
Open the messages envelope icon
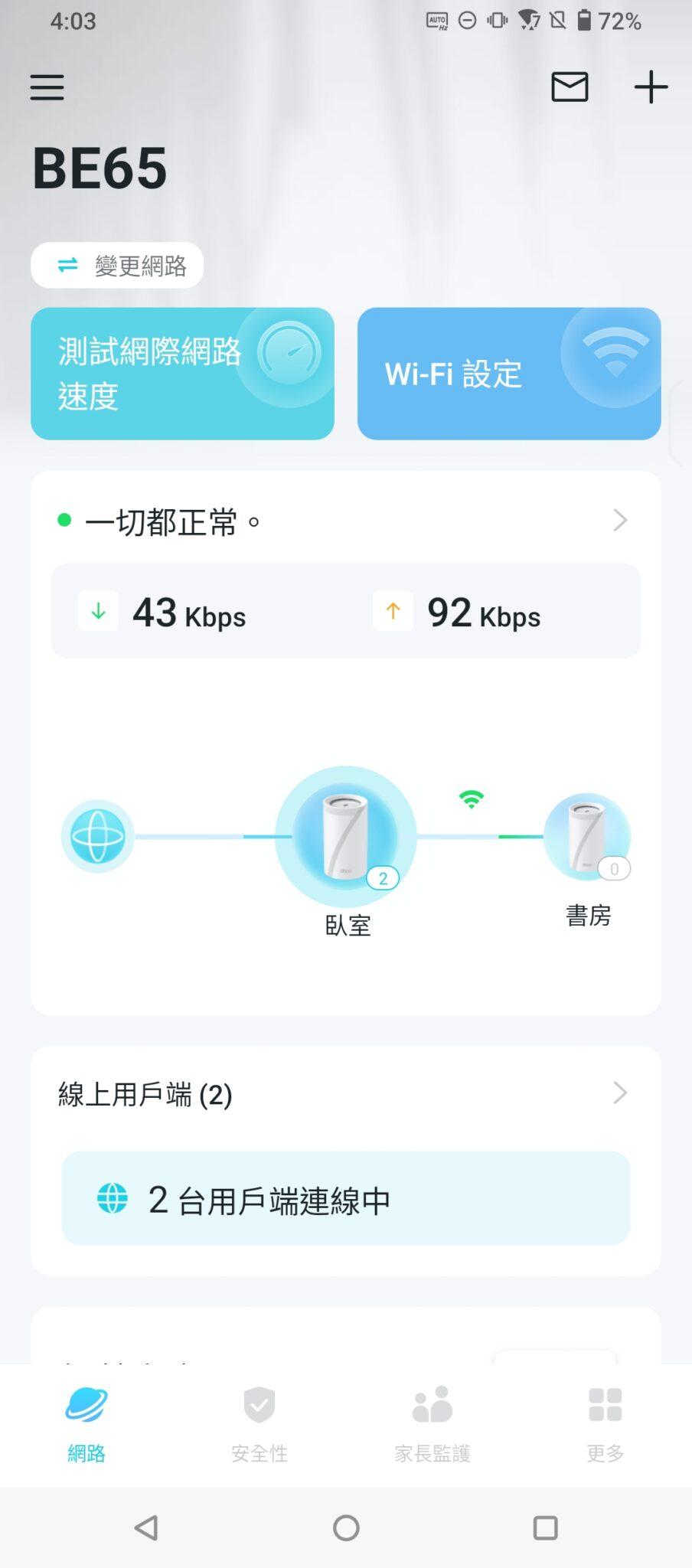(x=570, y=87)
